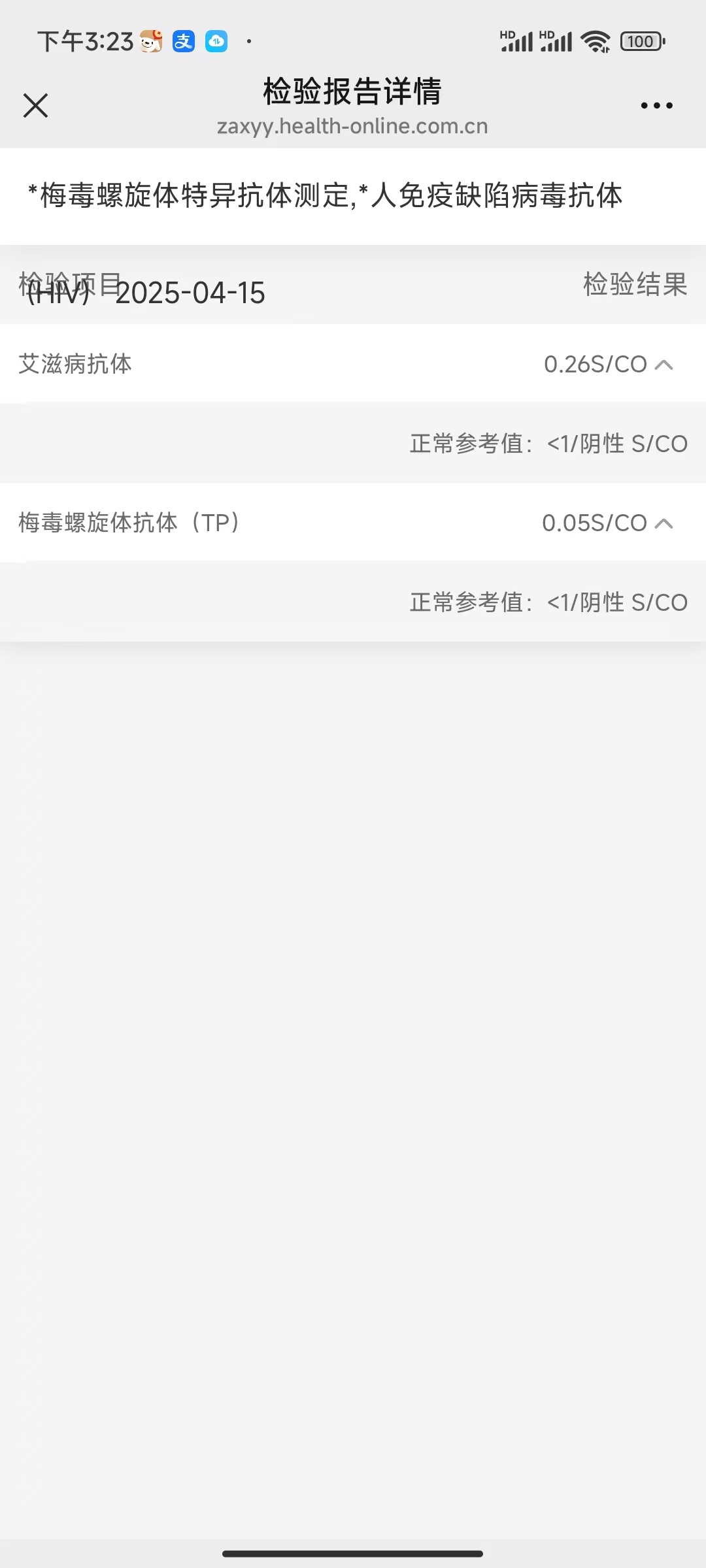Image resolution: width=706 pixels, height=1568 pixels.
Task: Tap the Alipay notification icon in status bar
Action: pos(183,41)
